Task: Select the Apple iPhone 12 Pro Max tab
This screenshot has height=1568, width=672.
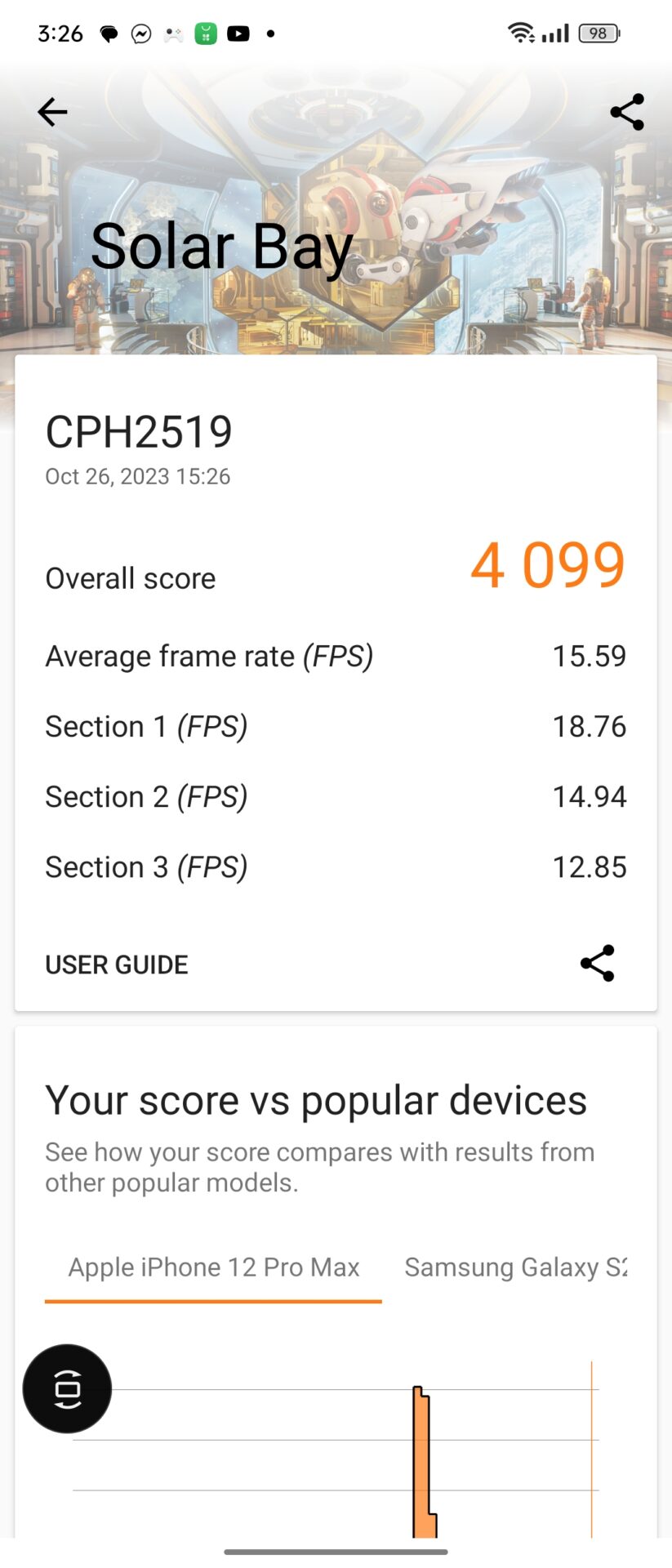Action: click(214, 1267)
